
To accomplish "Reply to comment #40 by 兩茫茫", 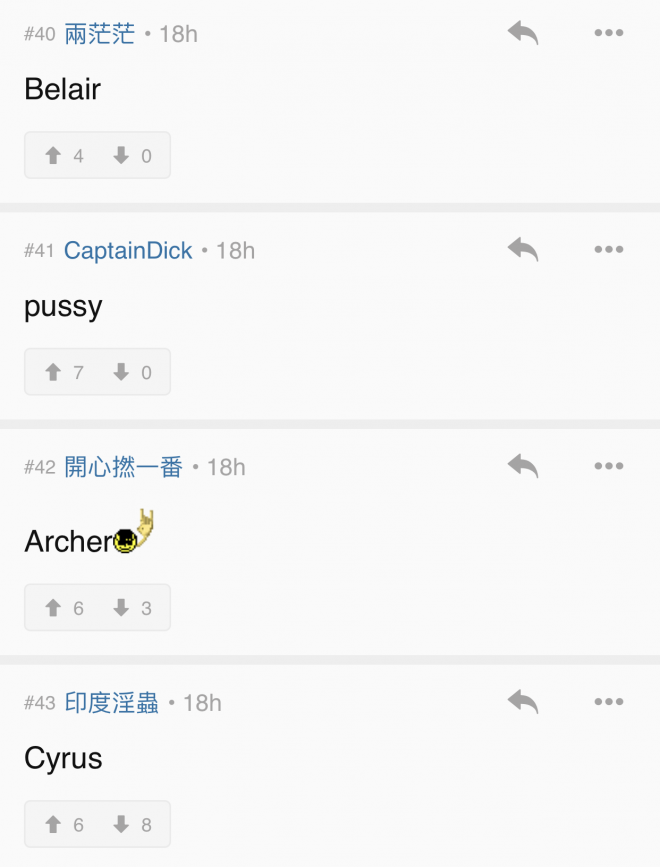I will pyautogui.click(x=522, y=33).
